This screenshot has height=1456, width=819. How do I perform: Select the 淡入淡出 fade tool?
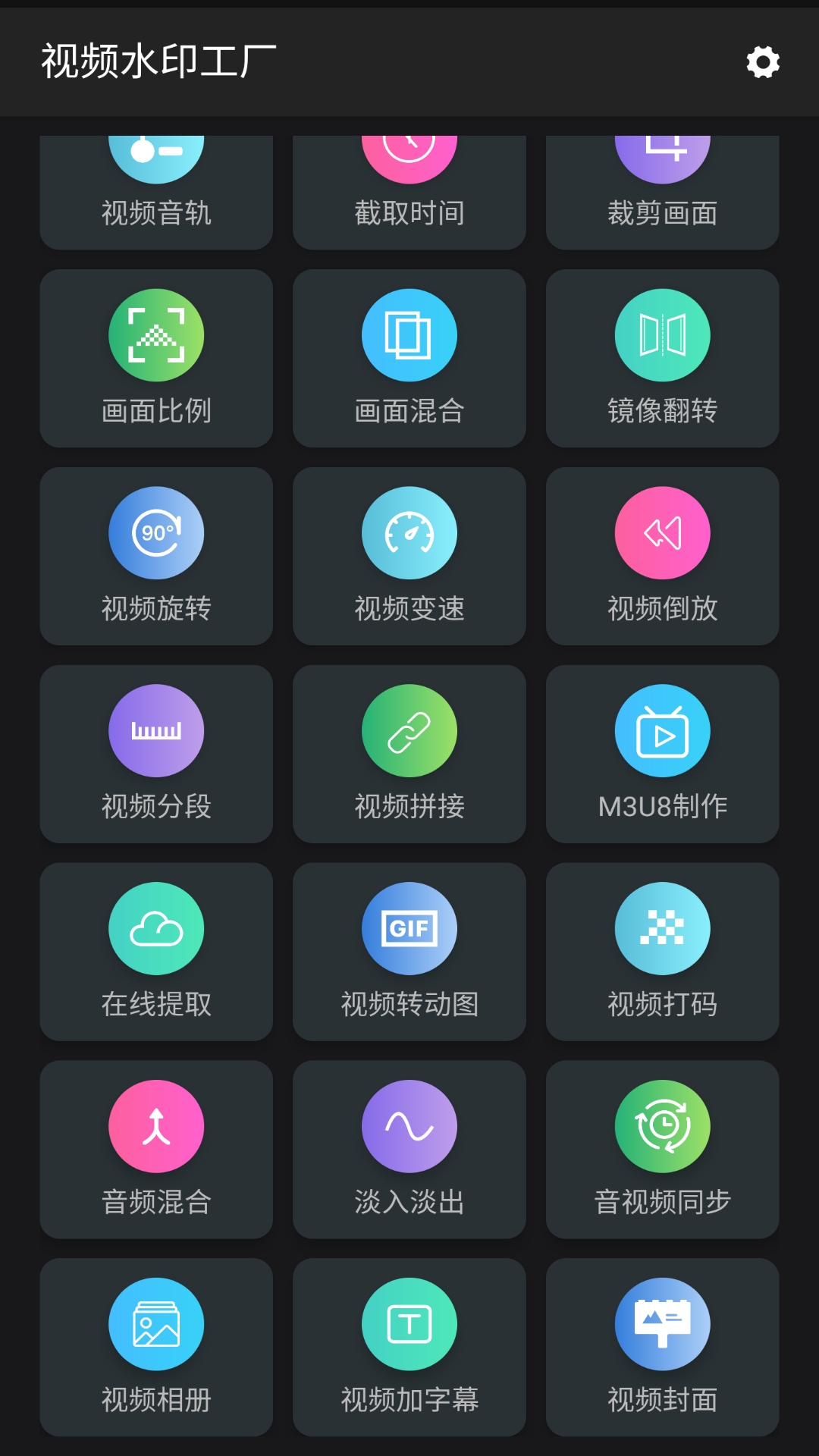coord(409,1150)
